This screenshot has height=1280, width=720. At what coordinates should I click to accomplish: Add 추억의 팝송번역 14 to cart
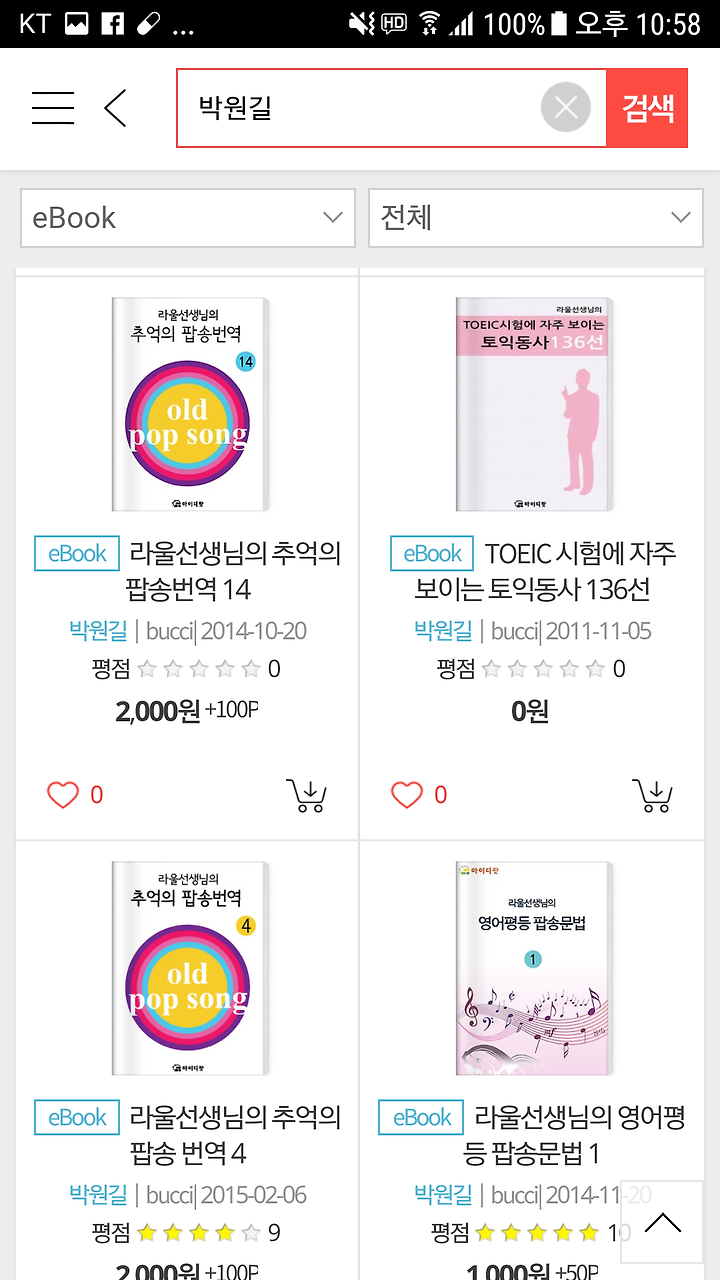click(306, 795)
